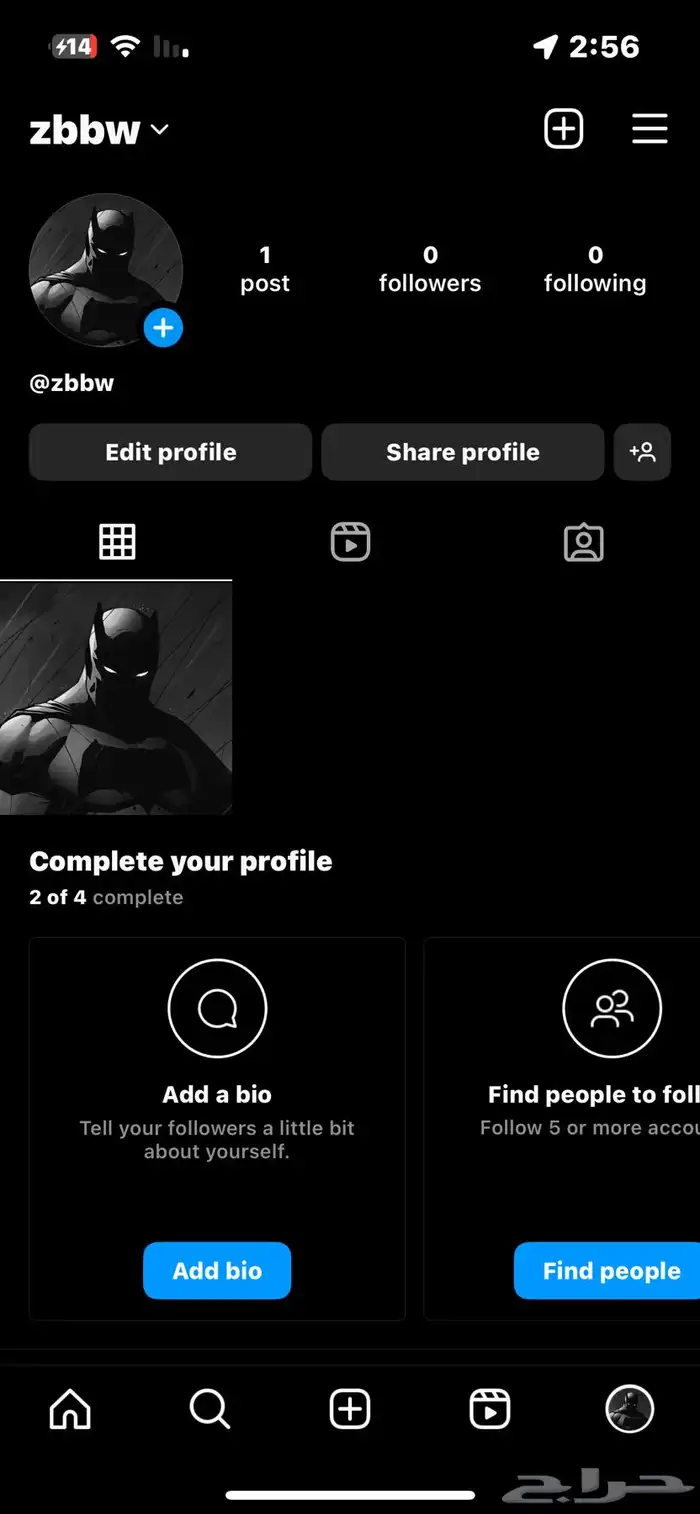View the followers list
Screen dimensions: 700x1514
[x=430, y=269]
